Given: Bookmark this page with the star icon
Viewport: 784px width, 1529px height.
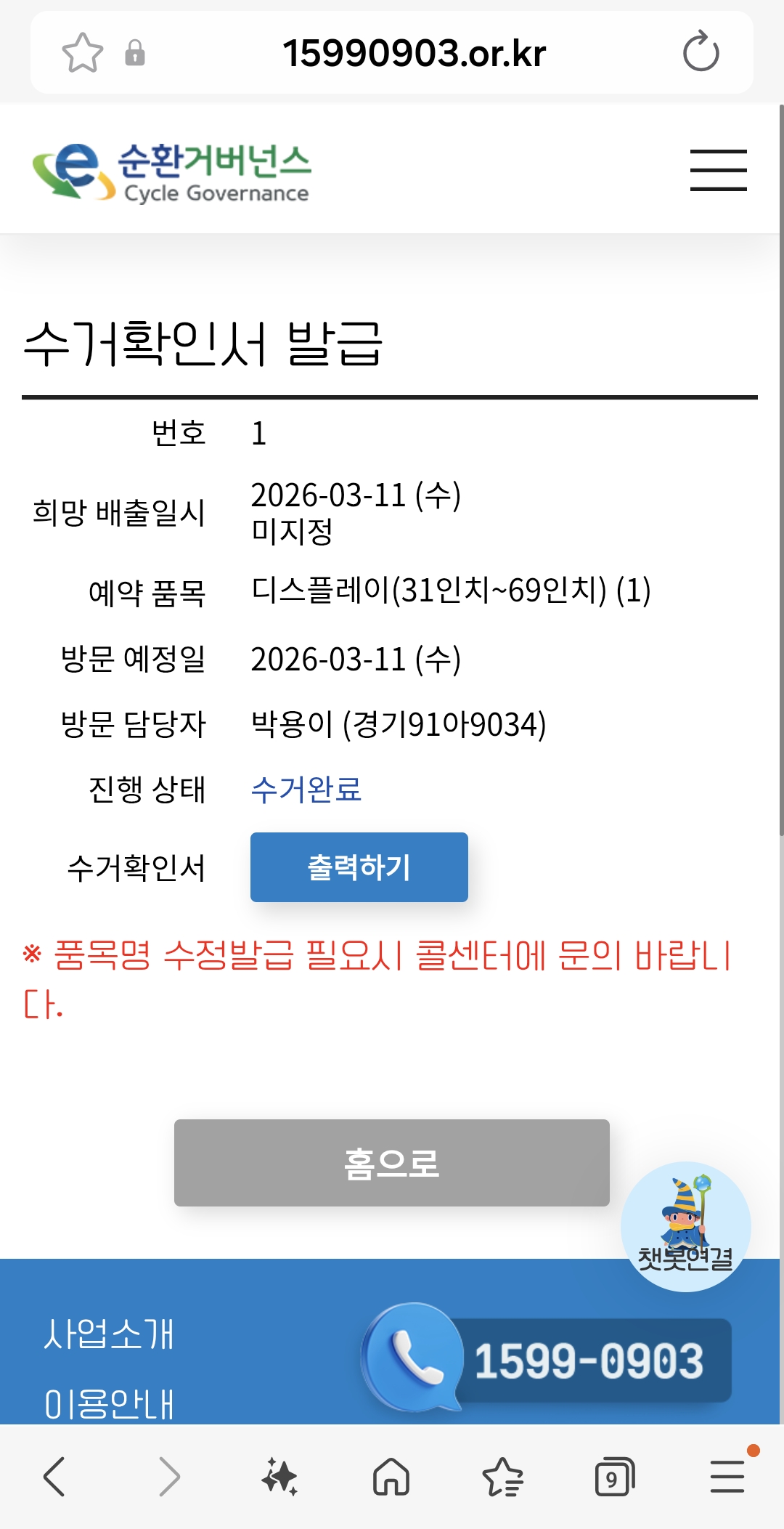Looking at the screenshot, I should coord(83,53).
